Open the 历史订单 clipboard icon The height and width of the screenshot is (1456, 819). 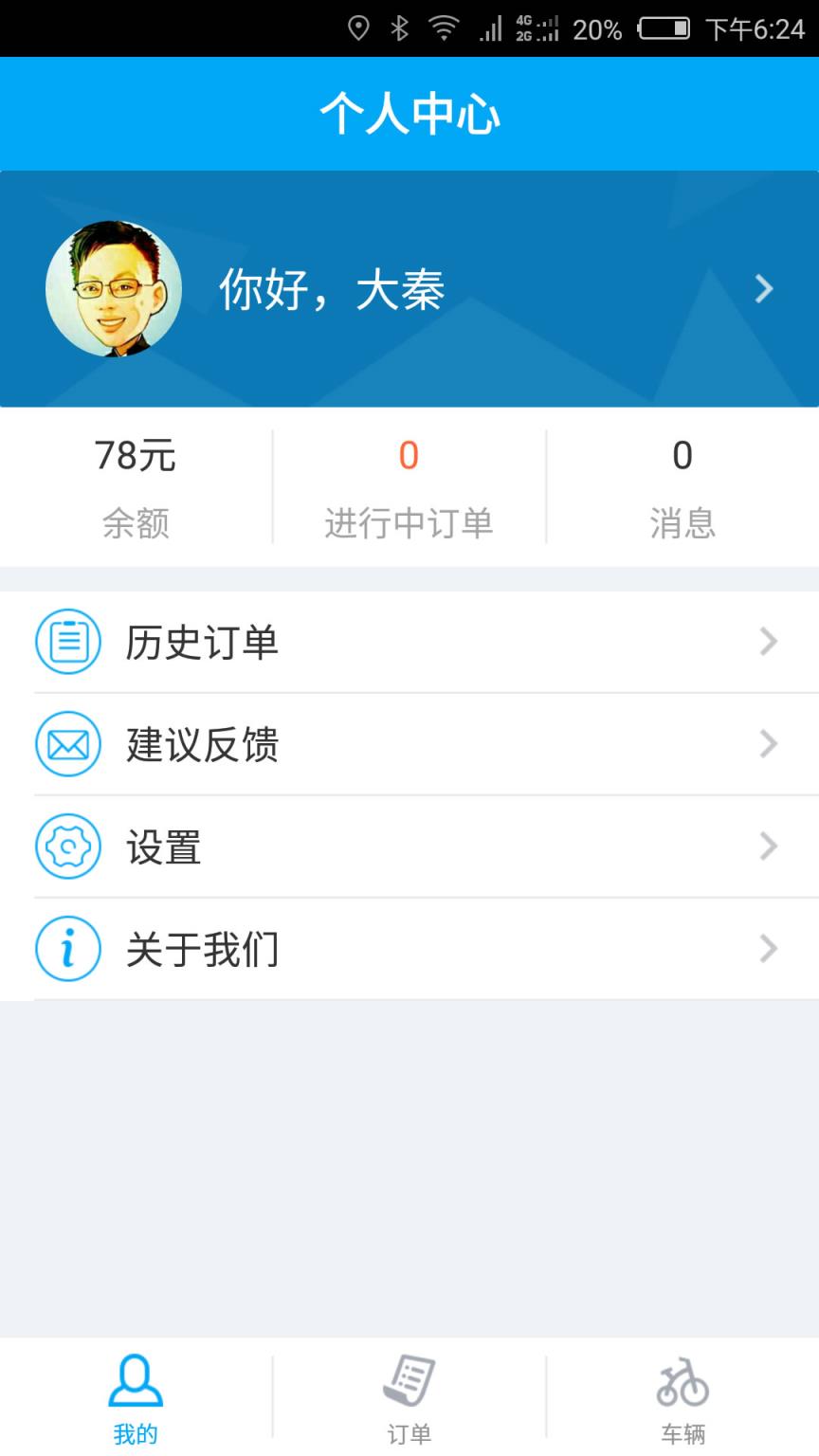pyautogui.click(x=67, y=641)
